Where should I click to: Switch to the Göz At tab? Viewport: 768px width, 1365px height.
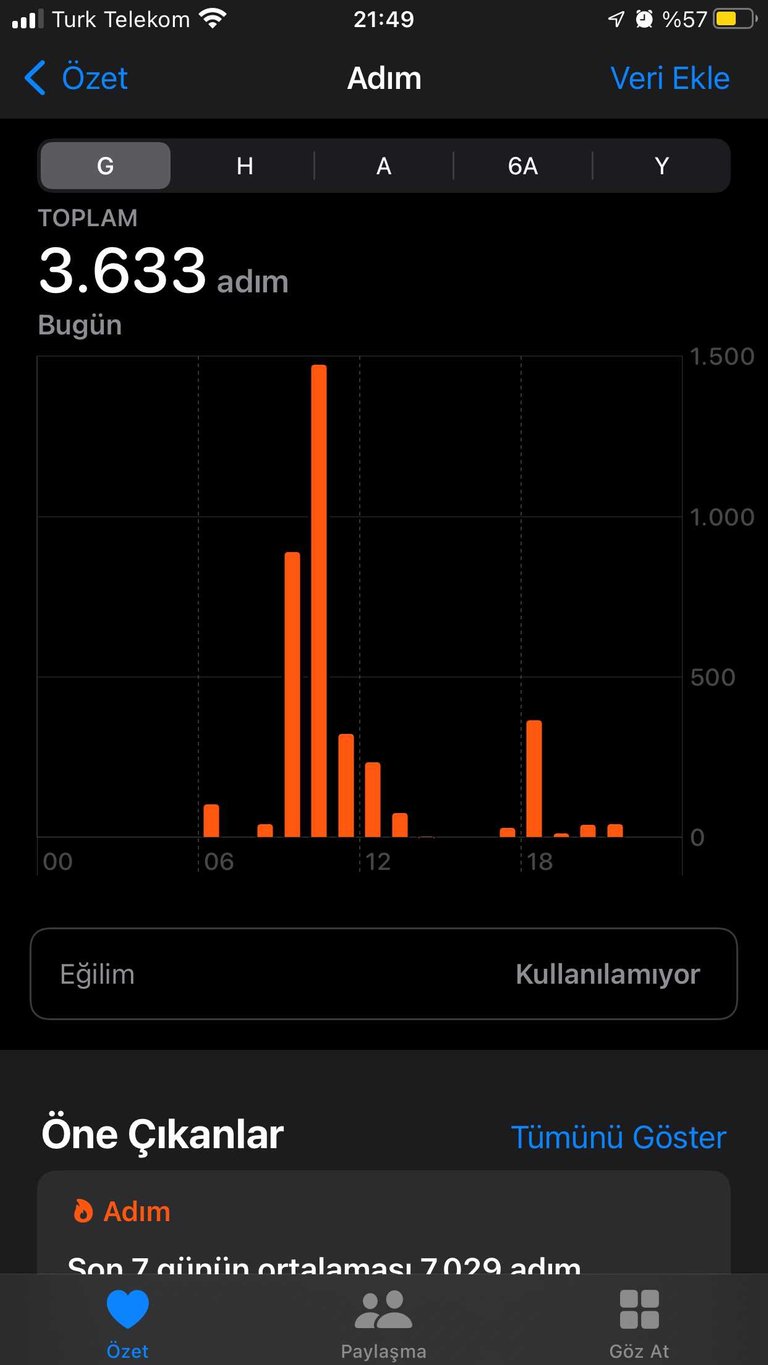pyautogui.click(x=640, y=1323)
